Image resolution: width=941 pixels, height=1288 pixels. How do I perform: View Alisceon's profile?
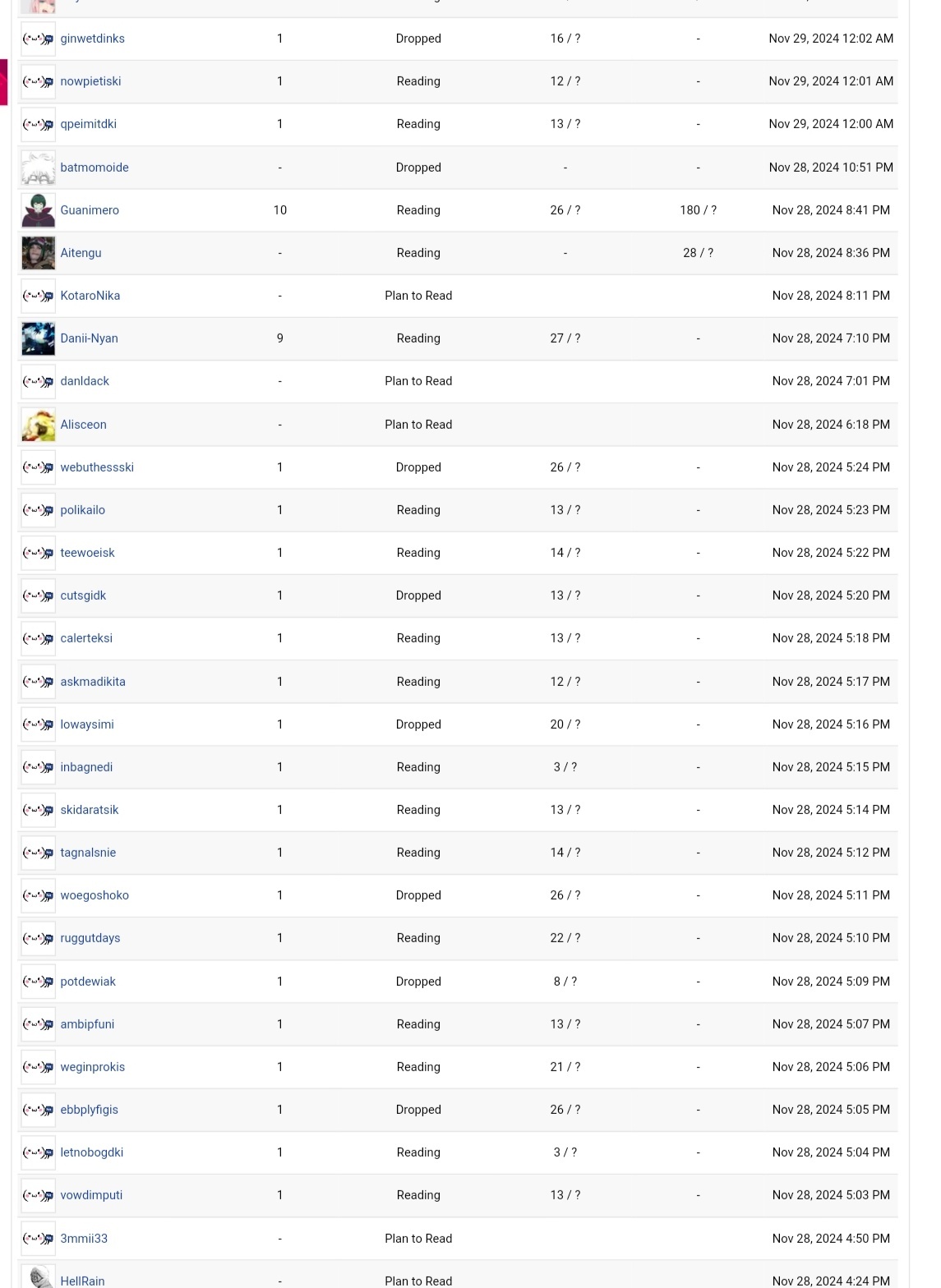(x=83, y=425)
